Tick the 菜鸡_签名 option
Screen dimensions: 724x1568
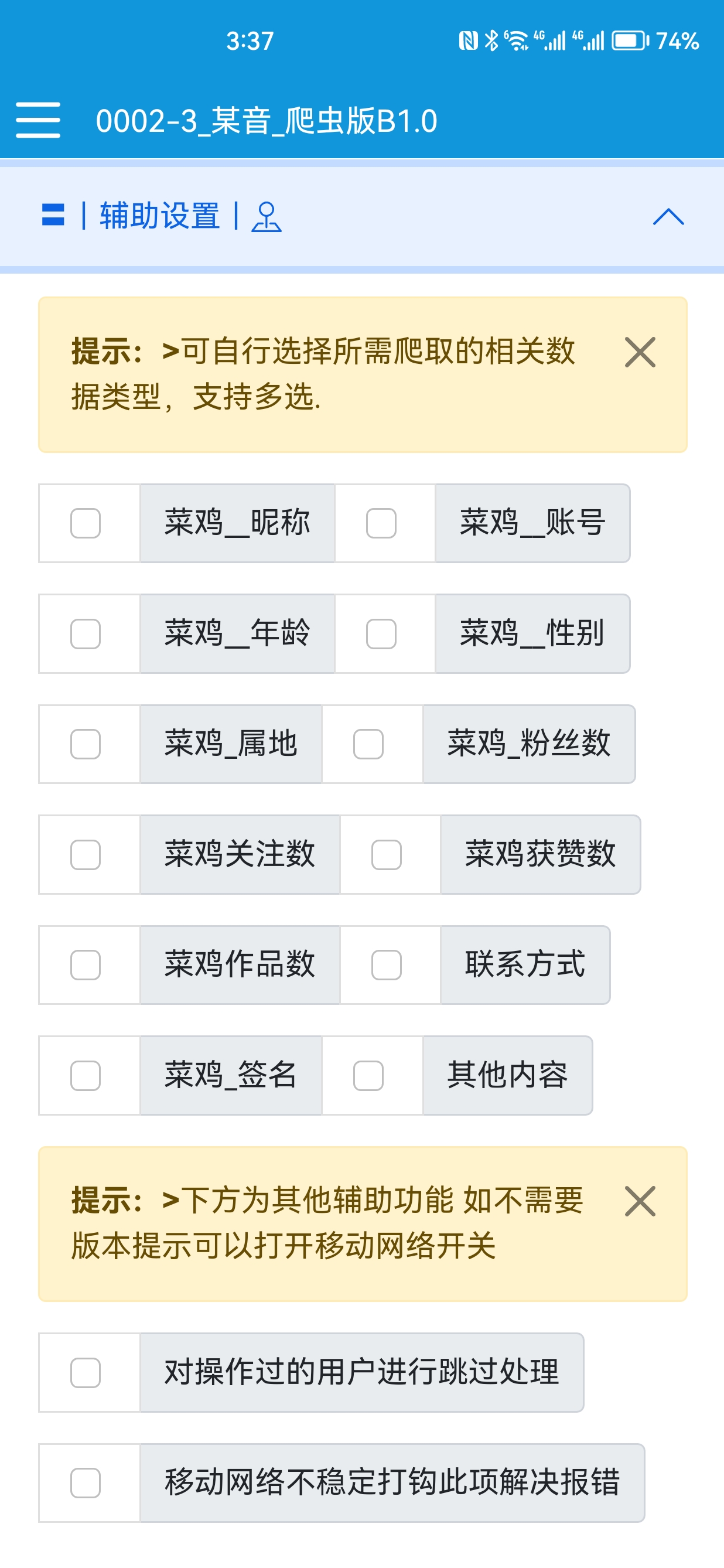tap(86, 1076)
